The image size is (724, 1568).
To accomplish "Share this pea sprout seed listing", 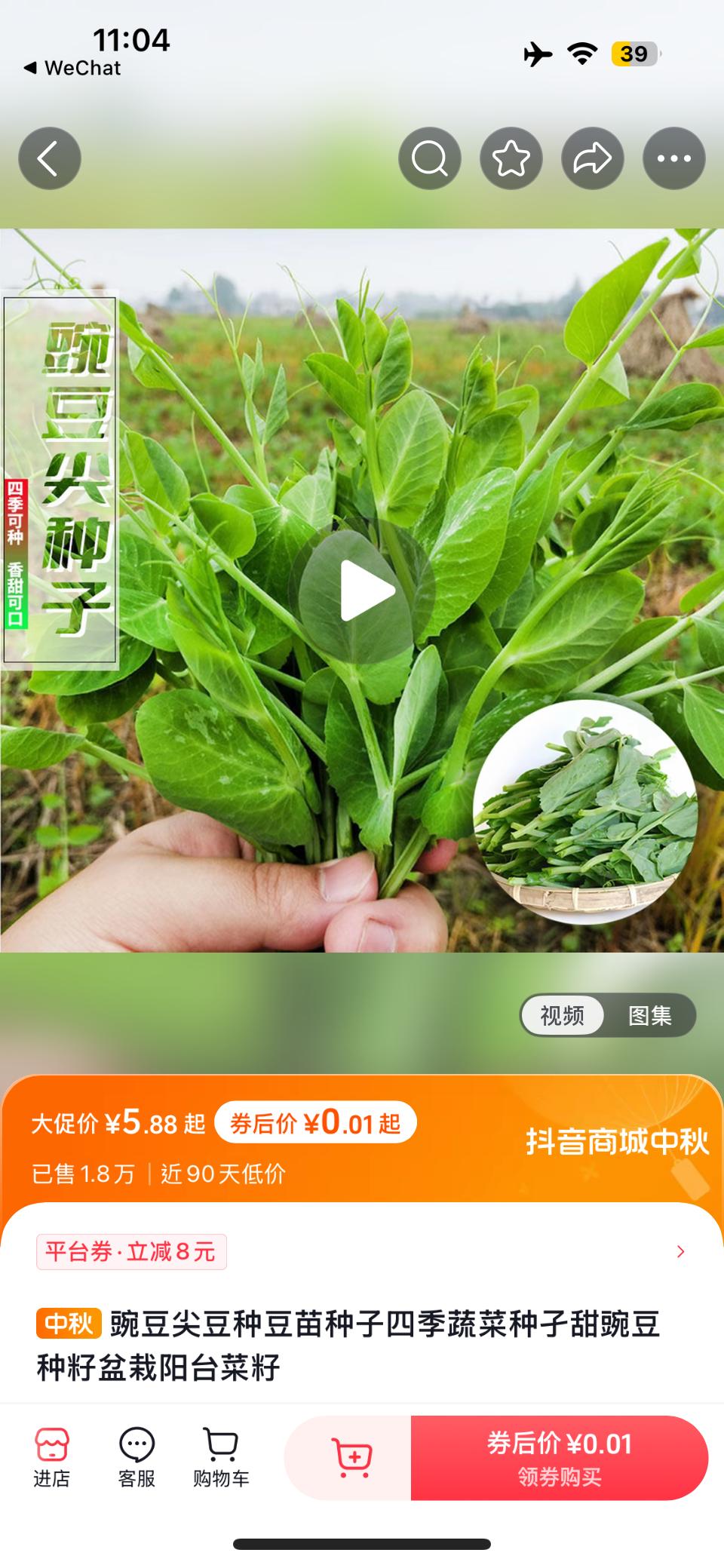I will pyautogui.click(x=593, y=158).
